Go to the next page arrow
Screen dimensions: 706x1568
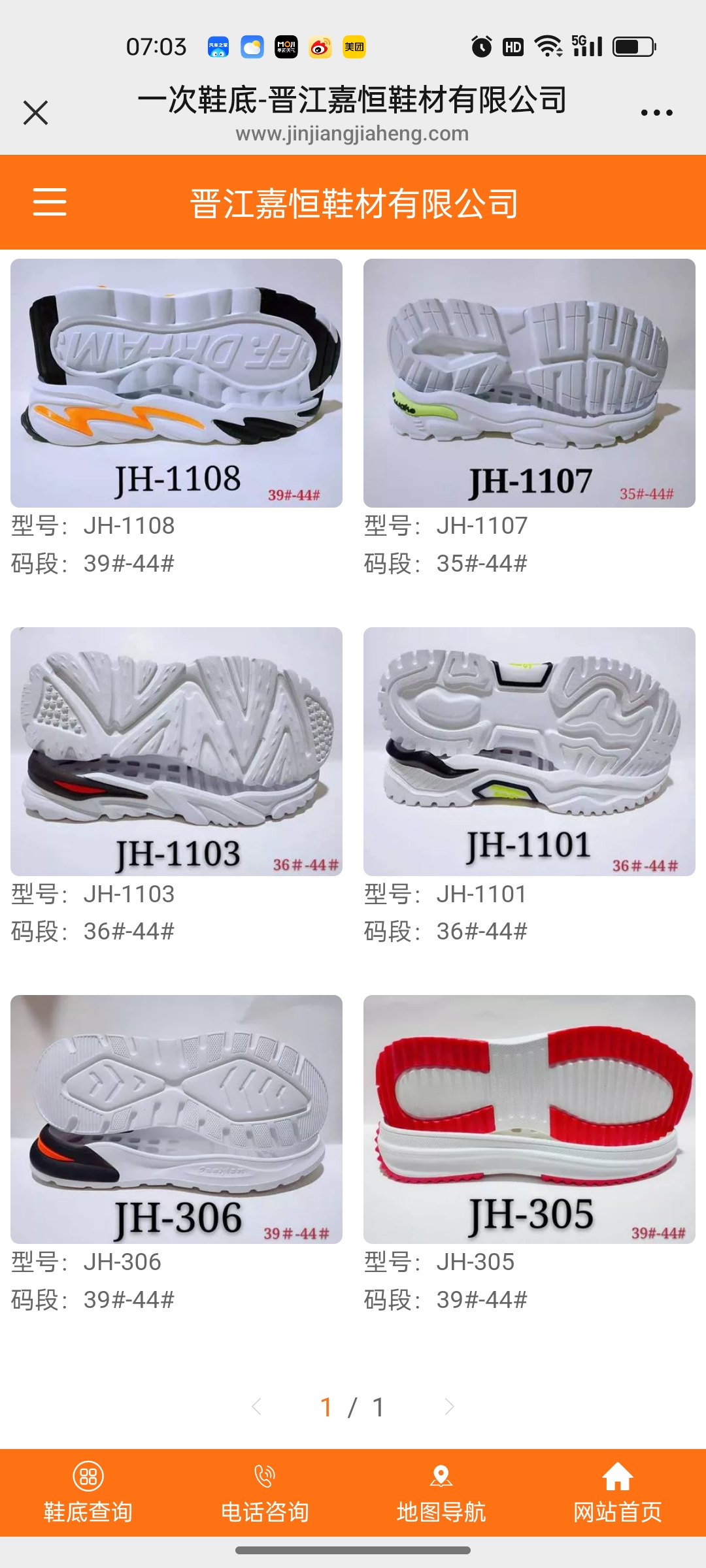coord(448,1407)
